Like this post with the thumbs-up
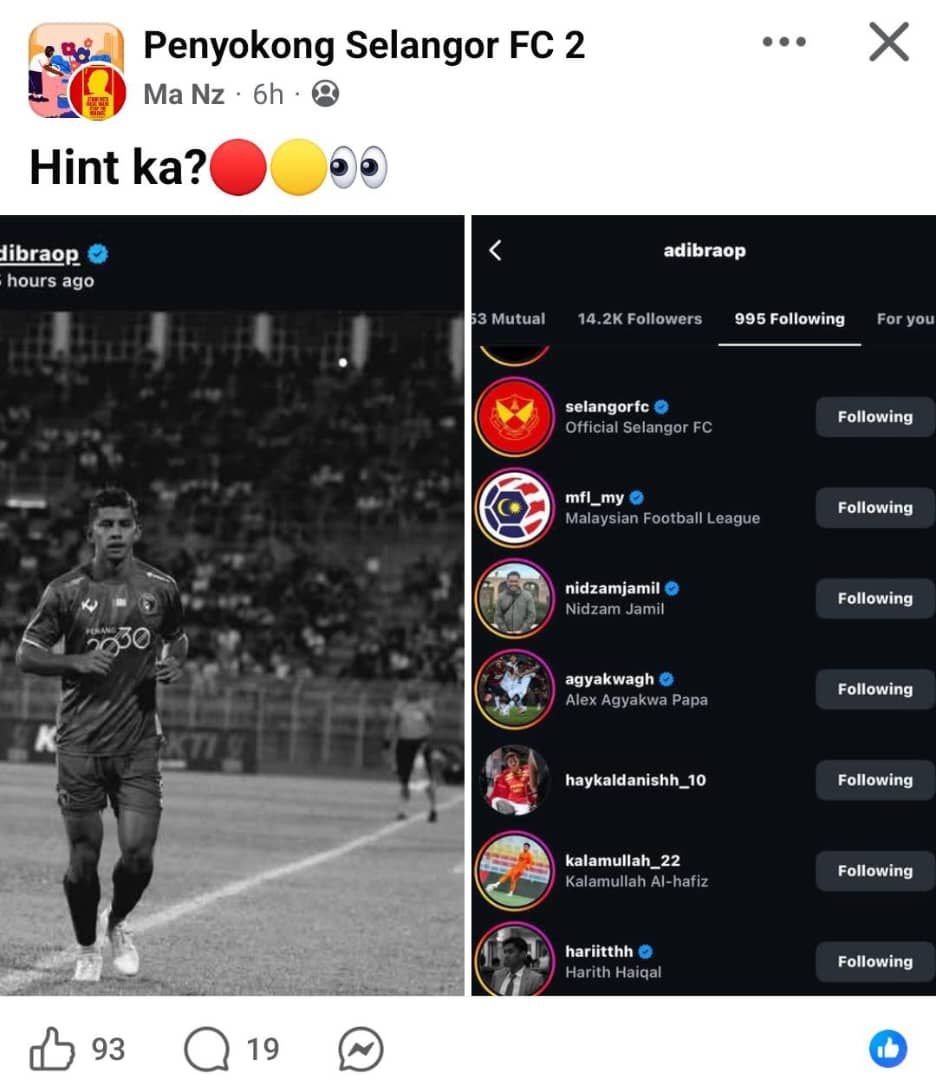936x1080 pixels. (x=53, y=1049)
